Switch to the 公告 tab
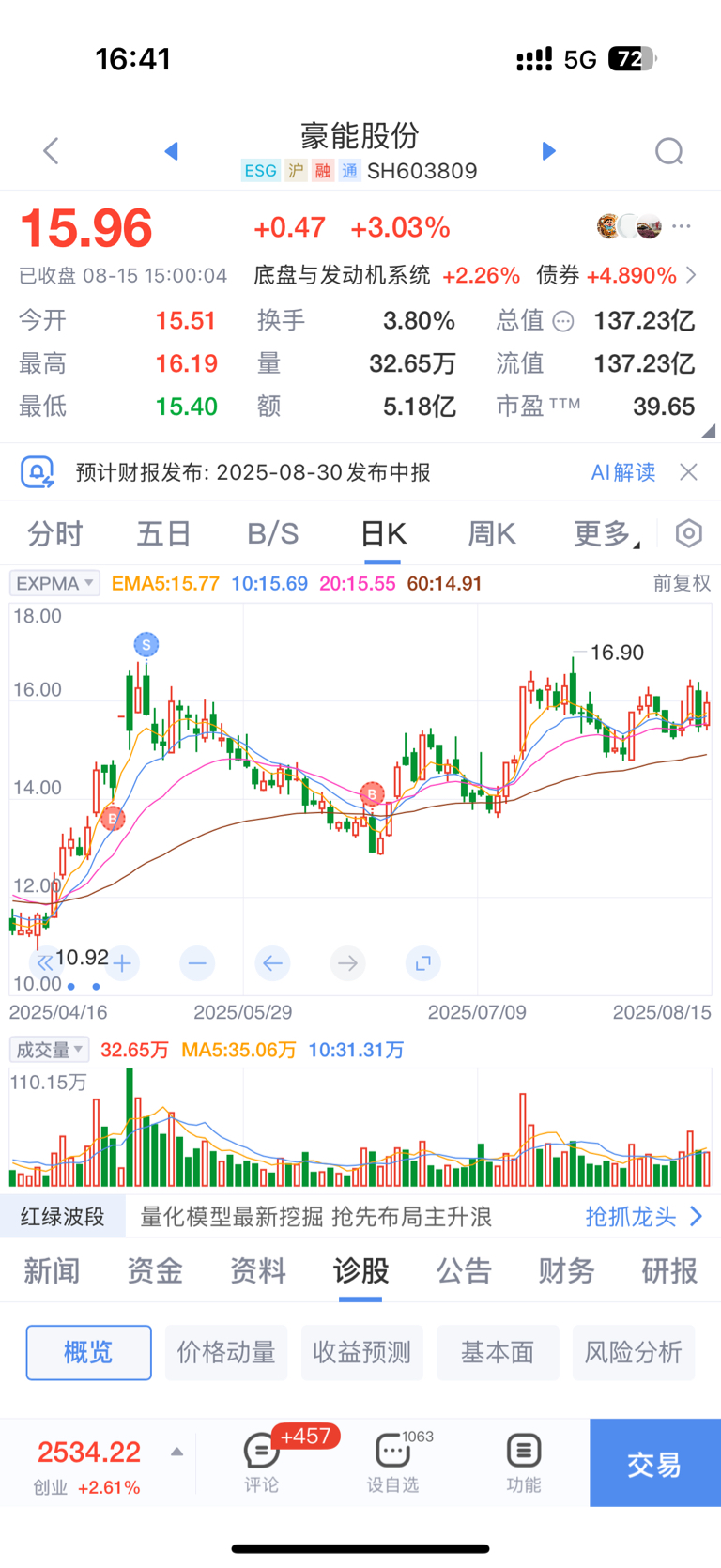 pyautogui.click(x=464, y=1270)
